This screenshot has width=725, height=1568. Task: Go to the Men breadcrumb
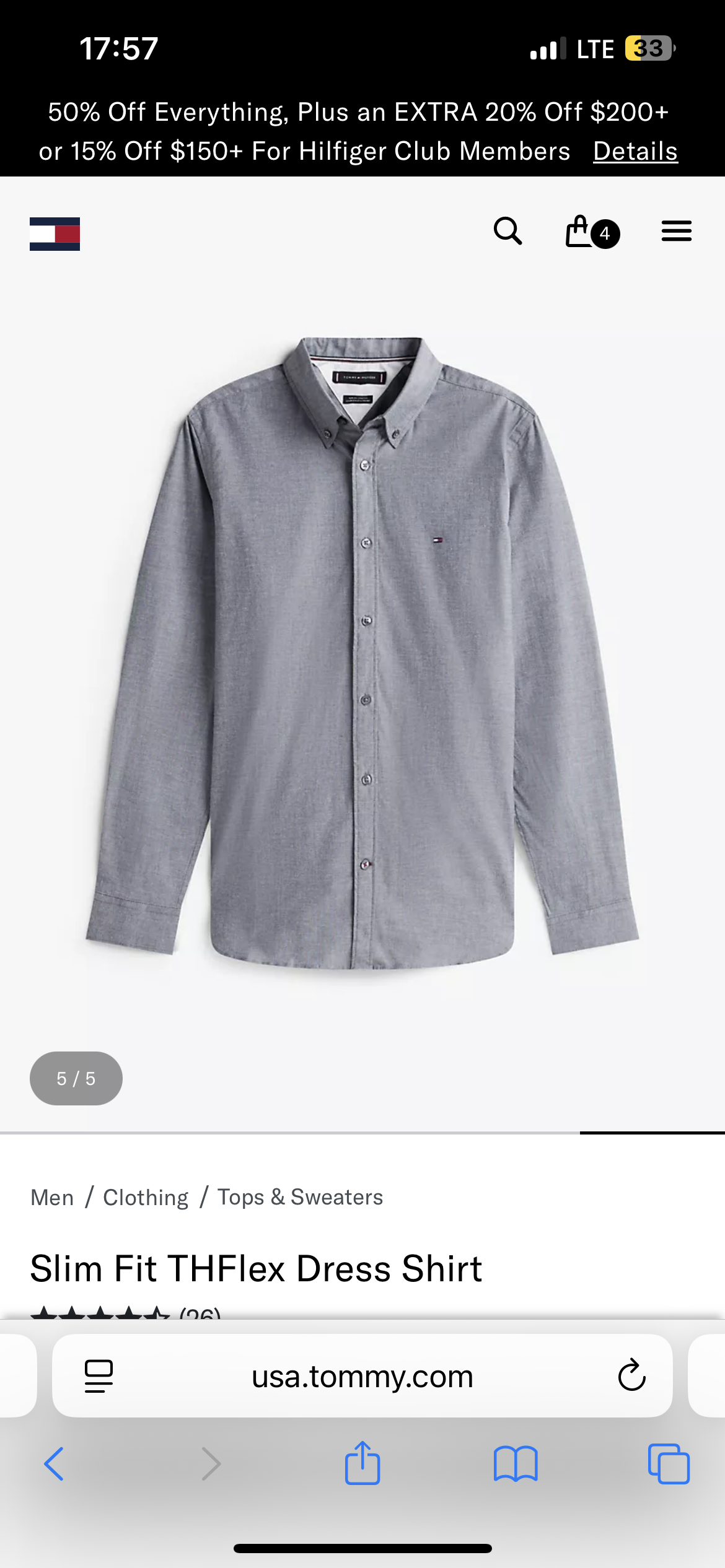point(52,1197)
